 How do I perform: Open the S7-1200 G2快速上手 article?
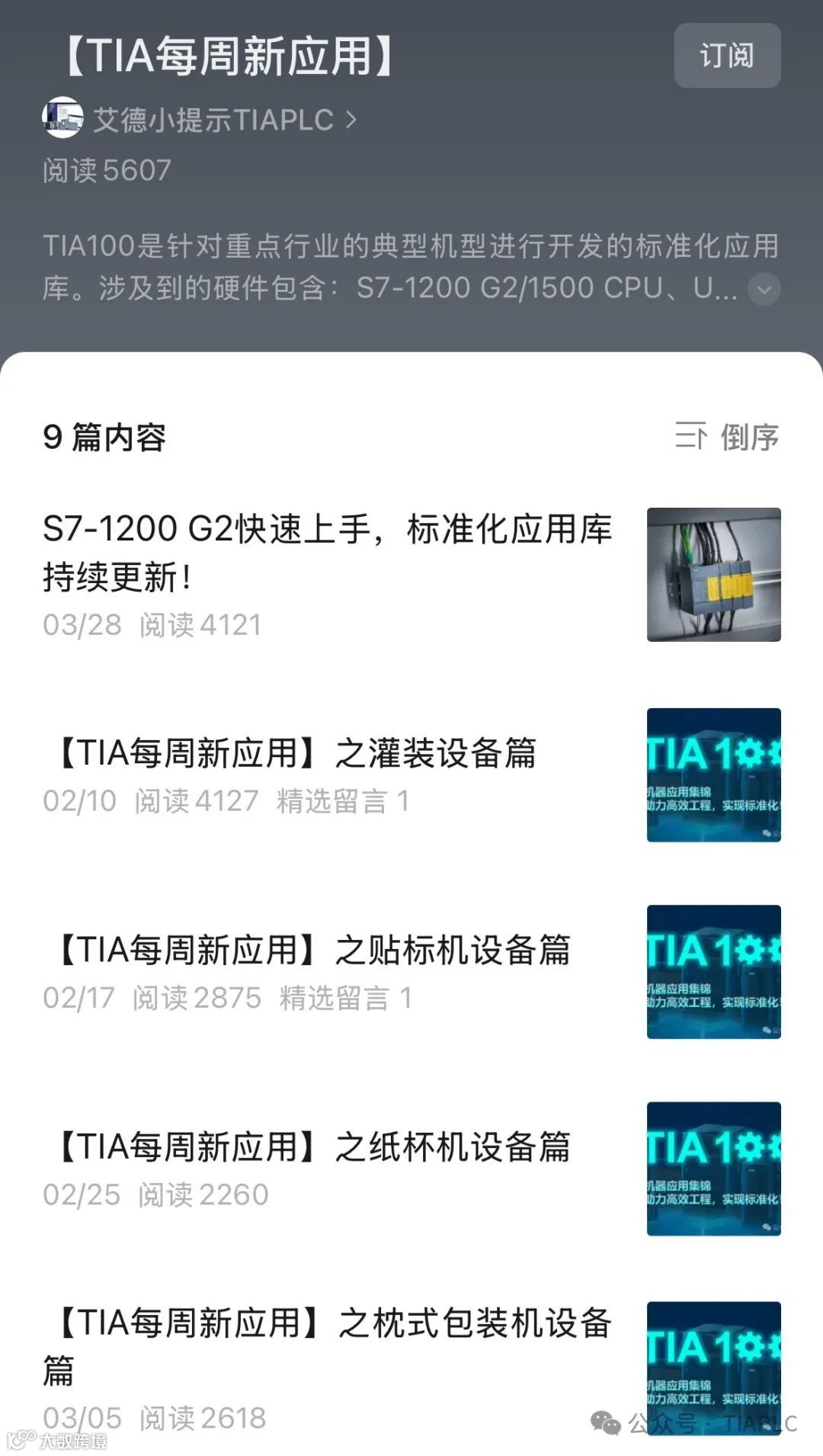click(x=328, y=553)
